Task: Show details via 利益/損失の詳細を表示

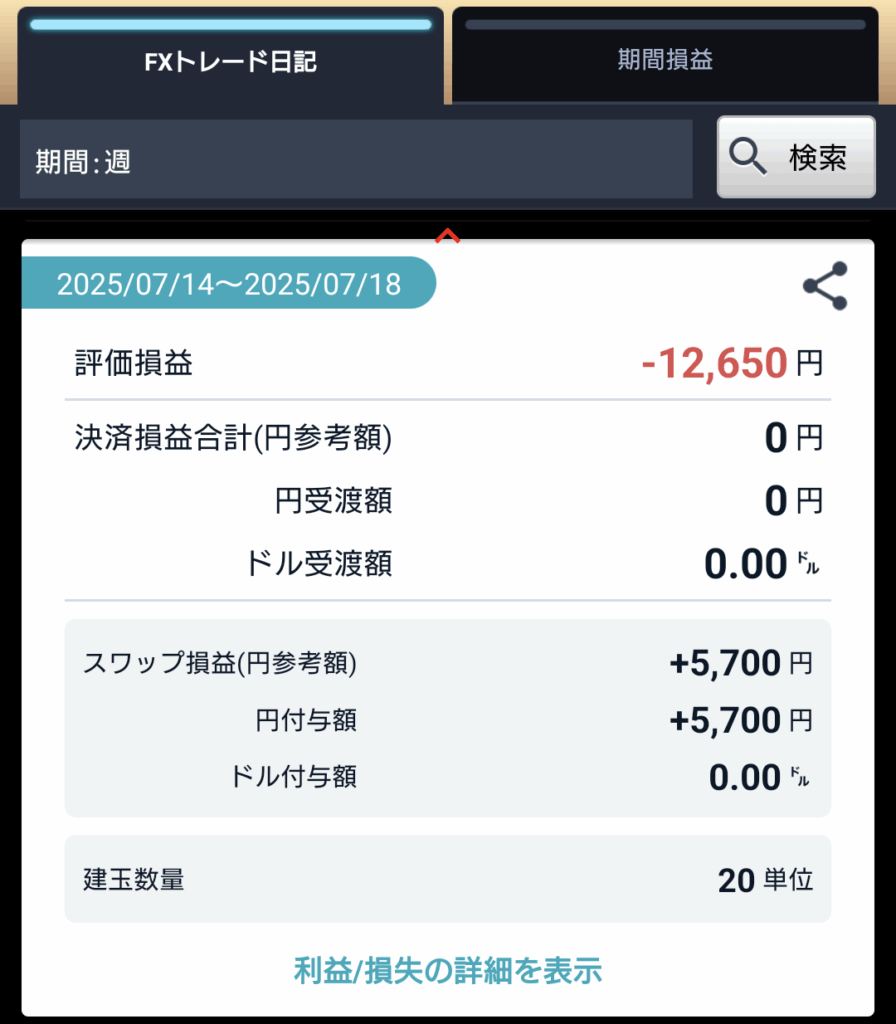Action: [x=448, y=969]
